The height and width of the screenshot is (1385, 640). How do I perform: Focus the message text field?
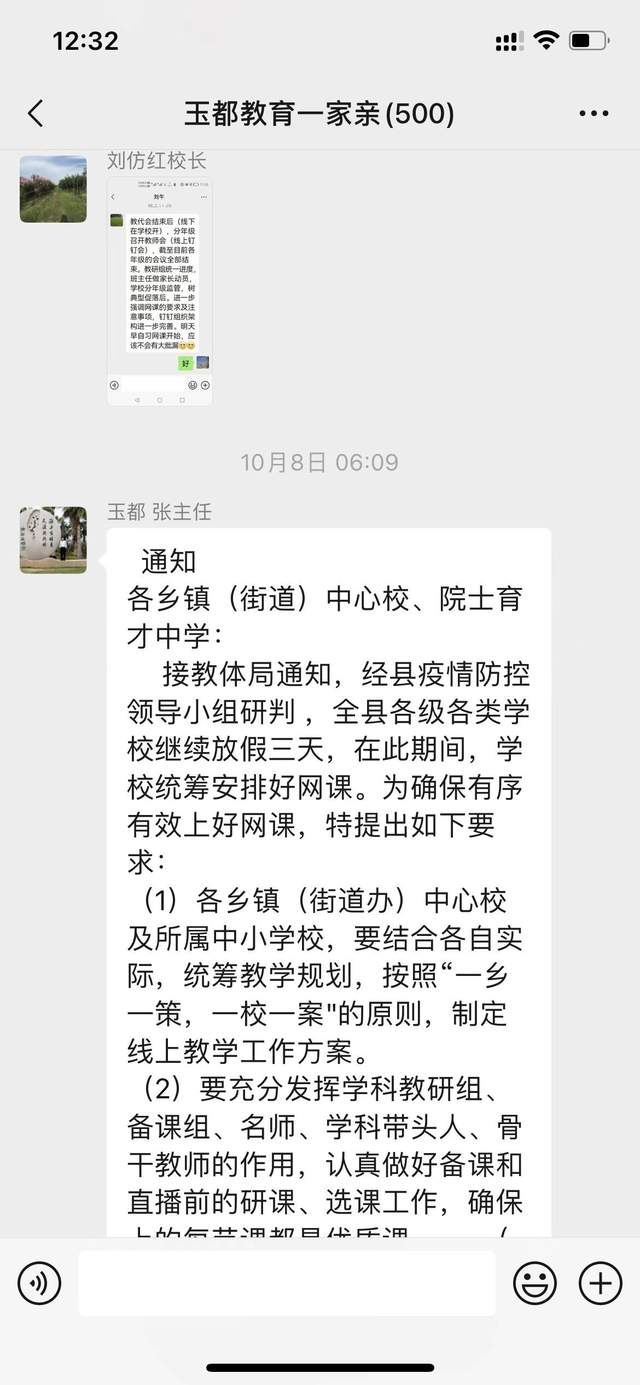tap(287, 1283)
